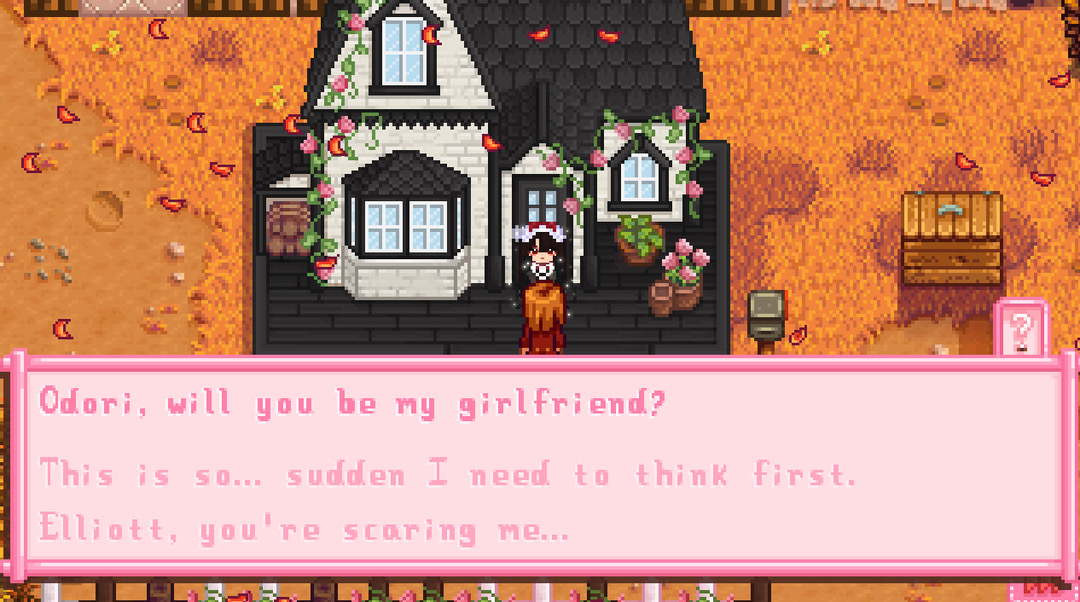Open the question mark help icon

1021,328
